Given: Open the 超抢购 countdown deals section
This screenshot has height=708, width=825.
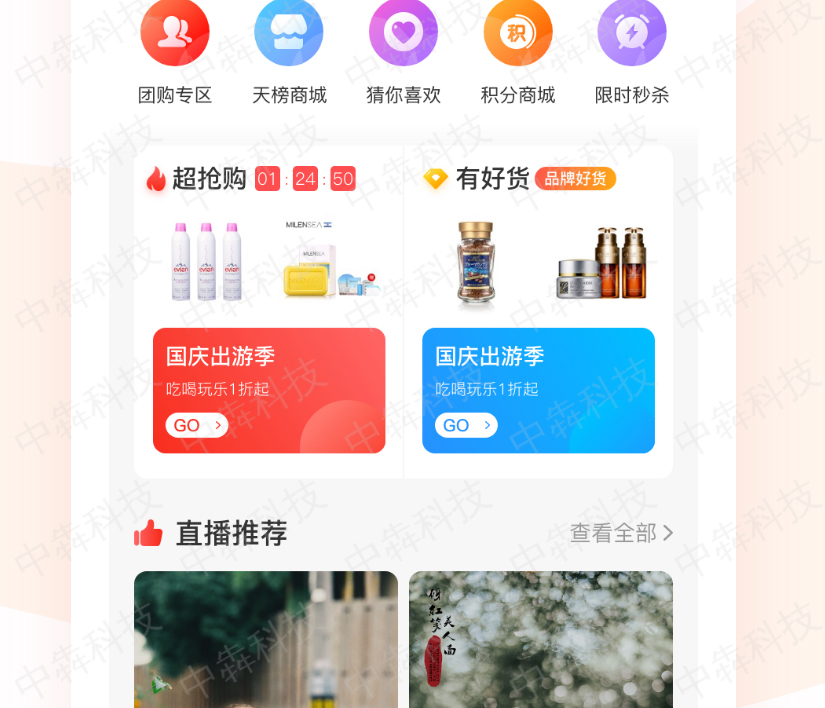Looking at the screenshot, I should click(209, 179).
